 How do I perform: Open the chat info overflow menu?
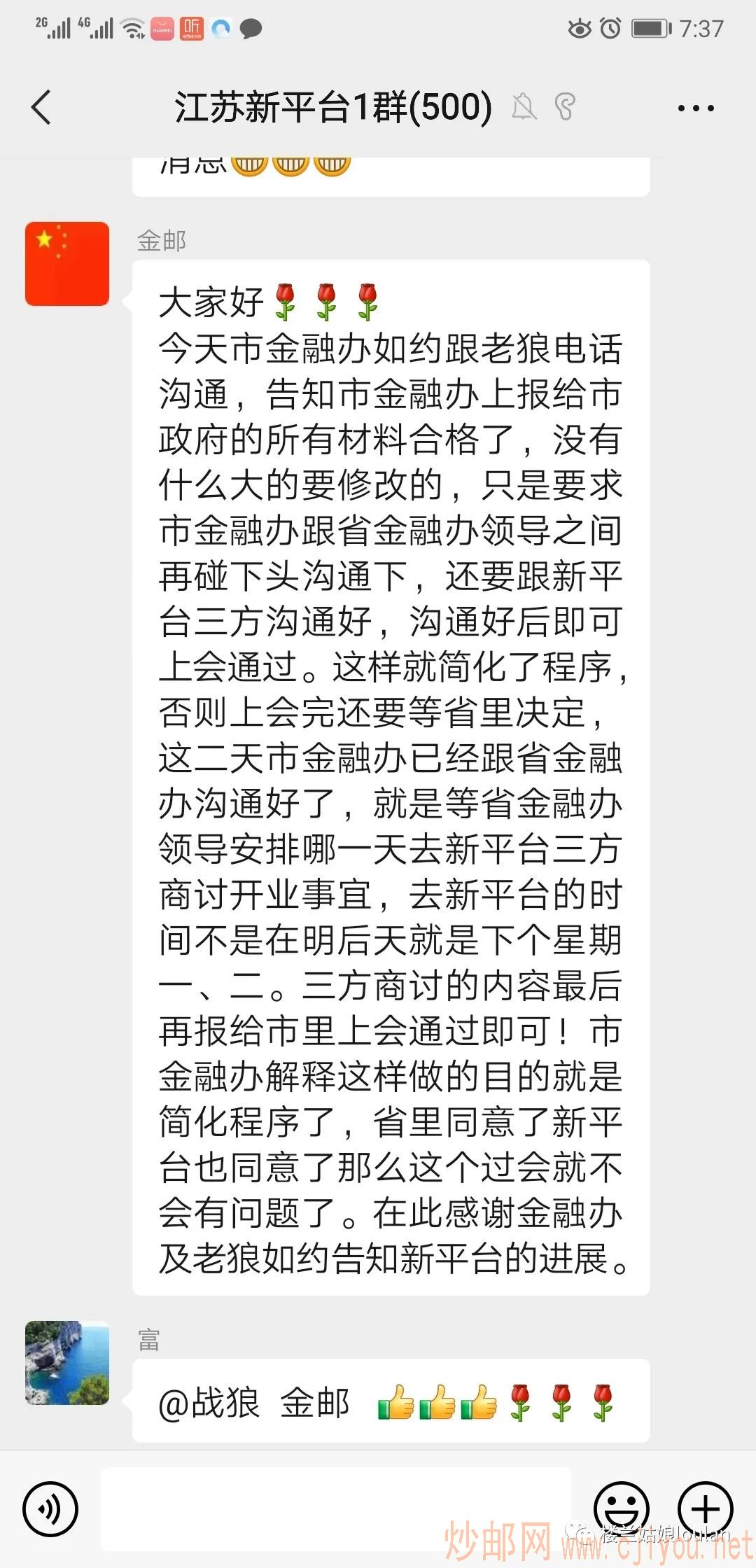(695, 108)
